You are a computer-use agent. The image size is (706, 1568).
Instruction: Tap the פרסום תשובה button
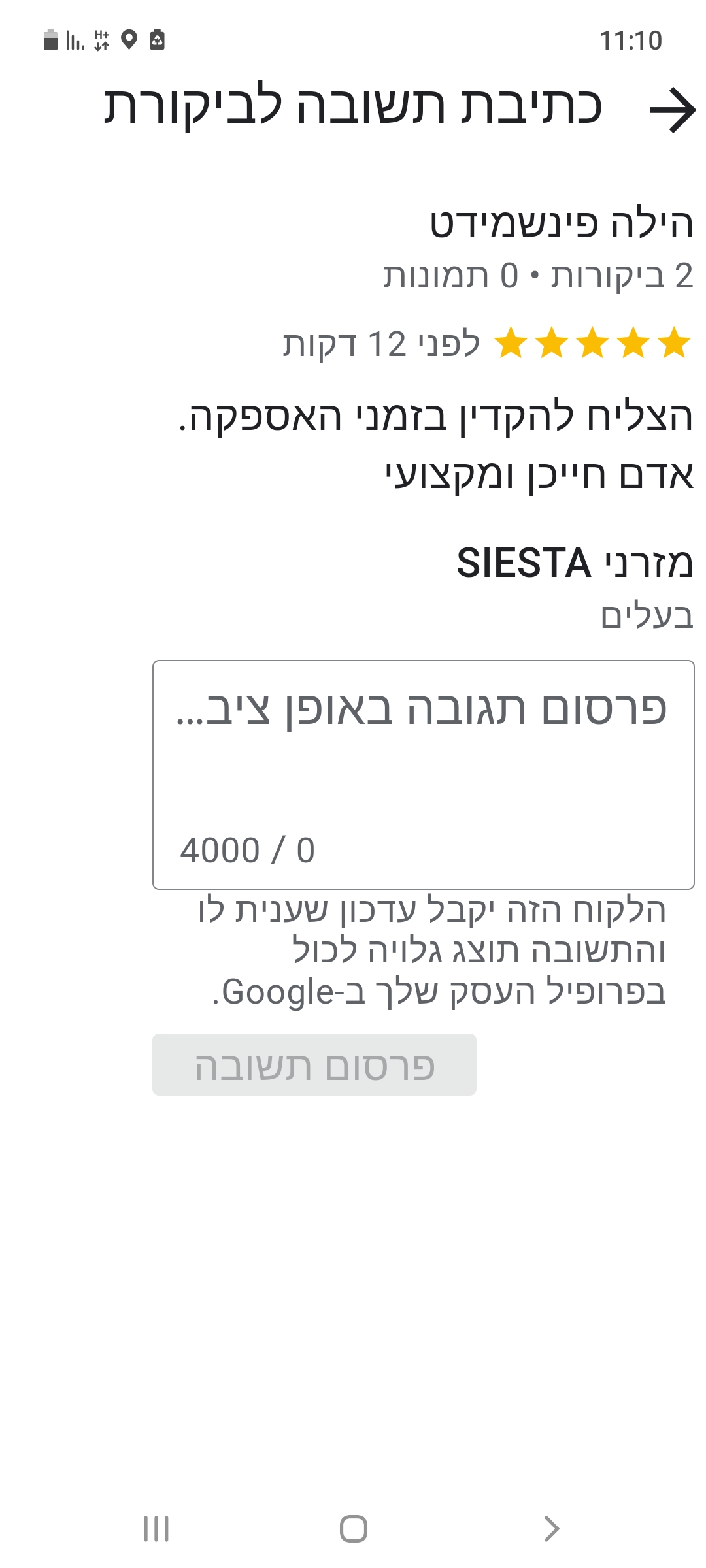click(314, 1065)
